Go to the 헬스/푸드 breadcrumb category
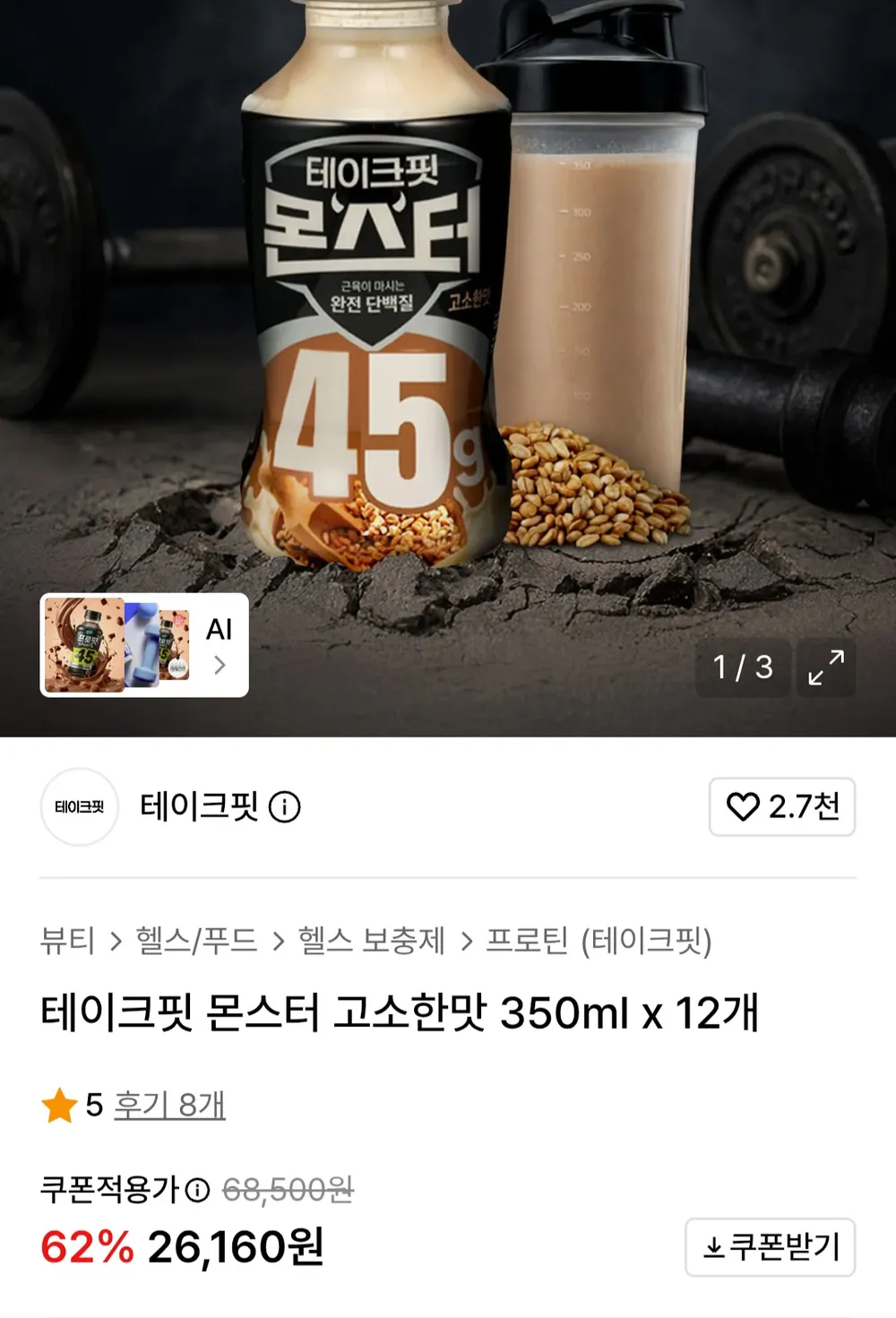 [196, 941]
